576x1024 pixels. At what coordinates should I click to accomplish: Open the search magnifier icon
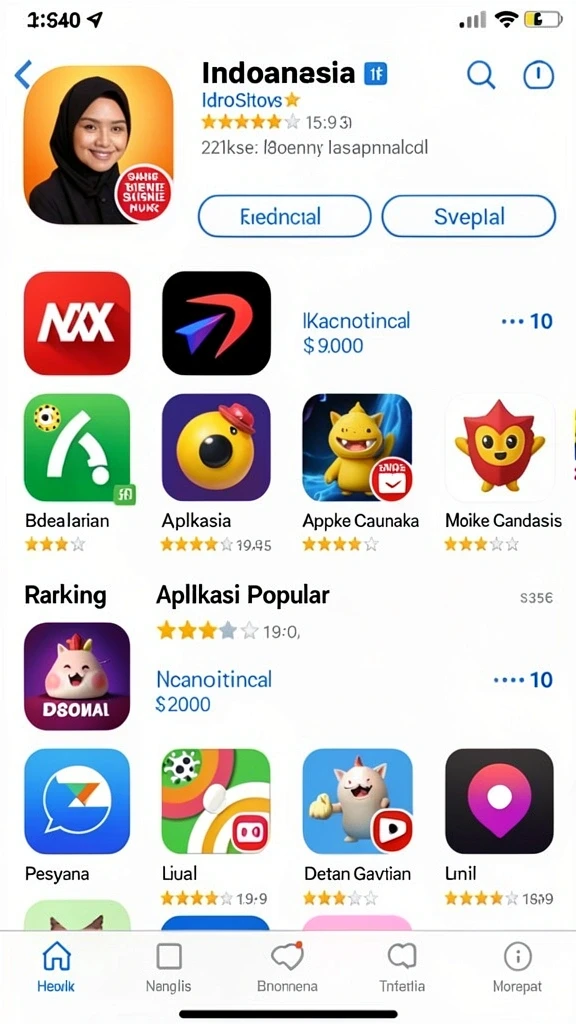coord(481,76)
